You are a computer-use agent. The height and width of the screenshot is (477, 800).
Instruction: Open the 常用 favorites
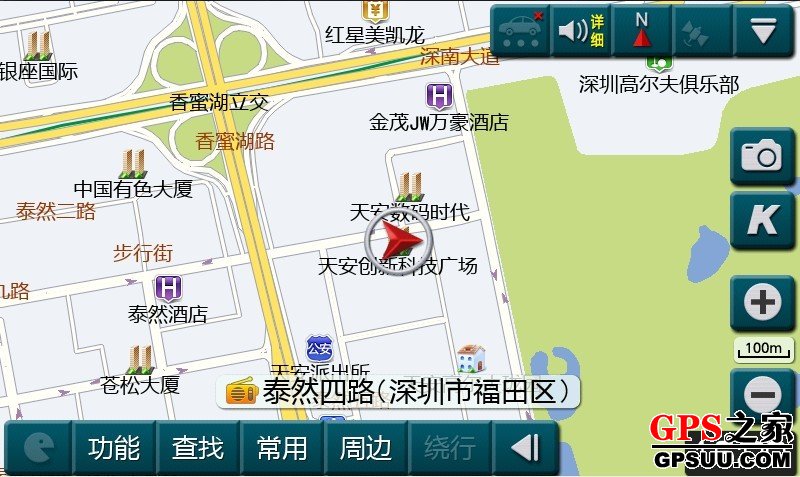pyautogui.click(x=281, y=448)
